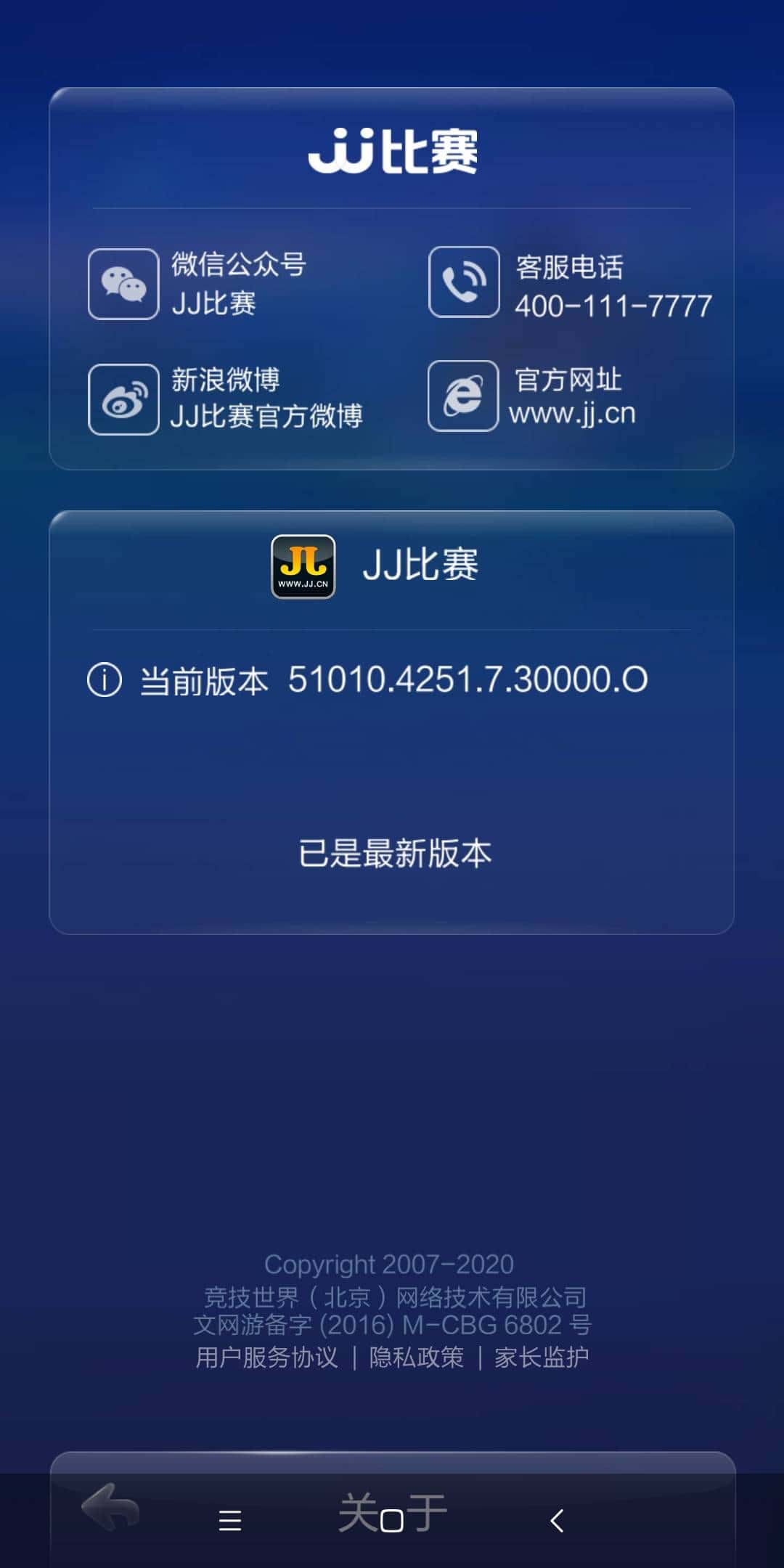The width and height of the screenshot is (784, 1568).
Task: Select the JJ比赛 white logo at top
Action: tap(392, 152)
